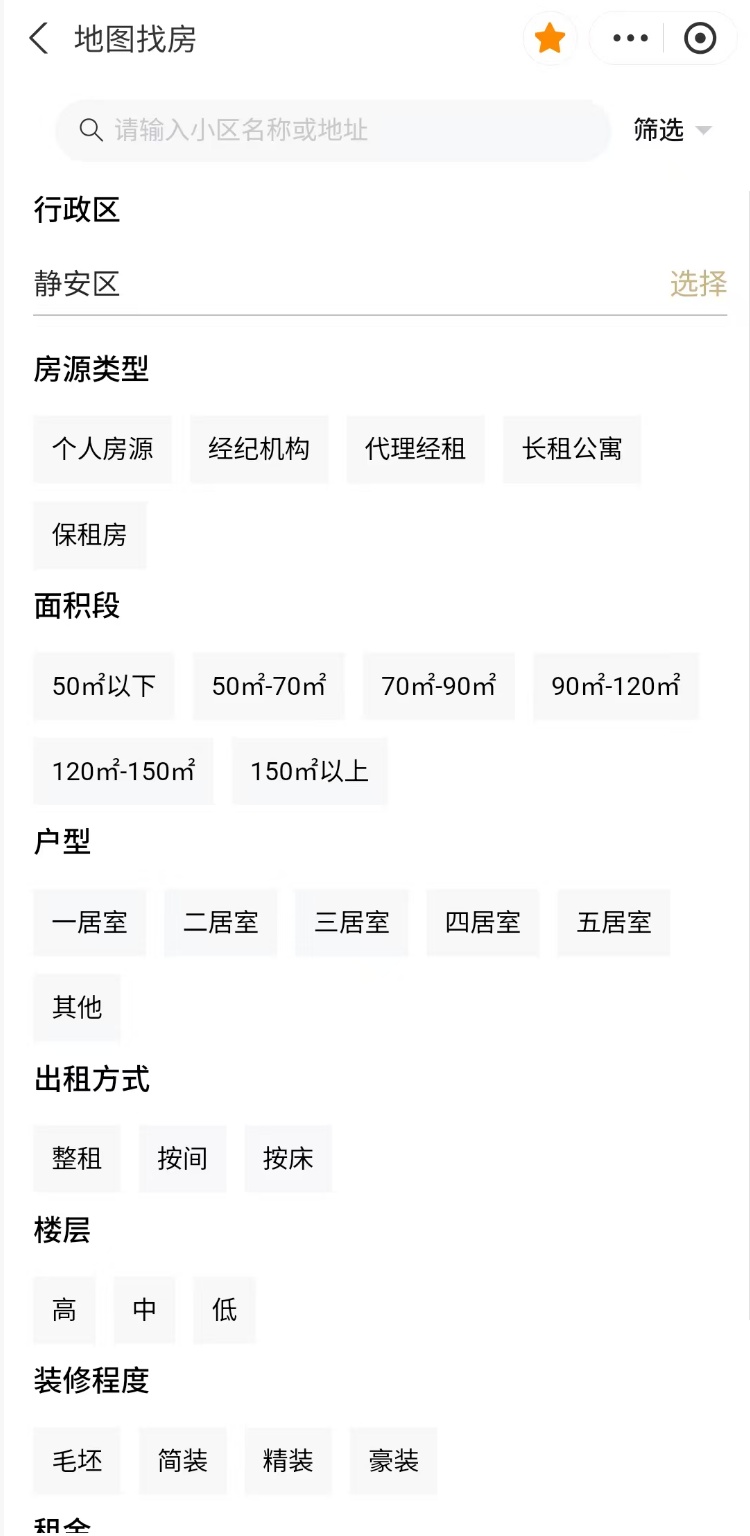
Task: Close the mini program via circle icon
Action: pos(700,39)
